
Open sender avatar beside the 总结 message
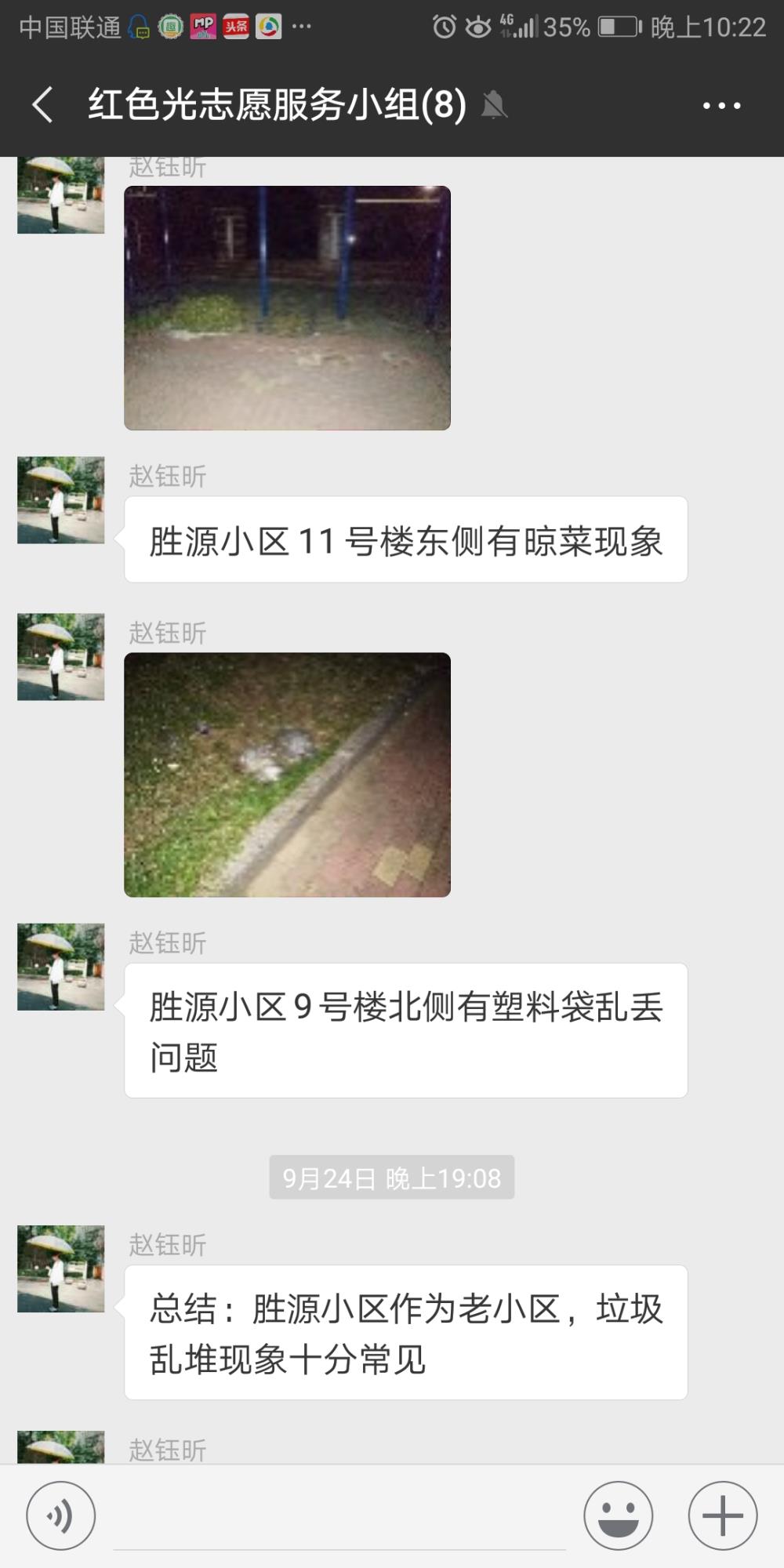(61, 1269)
